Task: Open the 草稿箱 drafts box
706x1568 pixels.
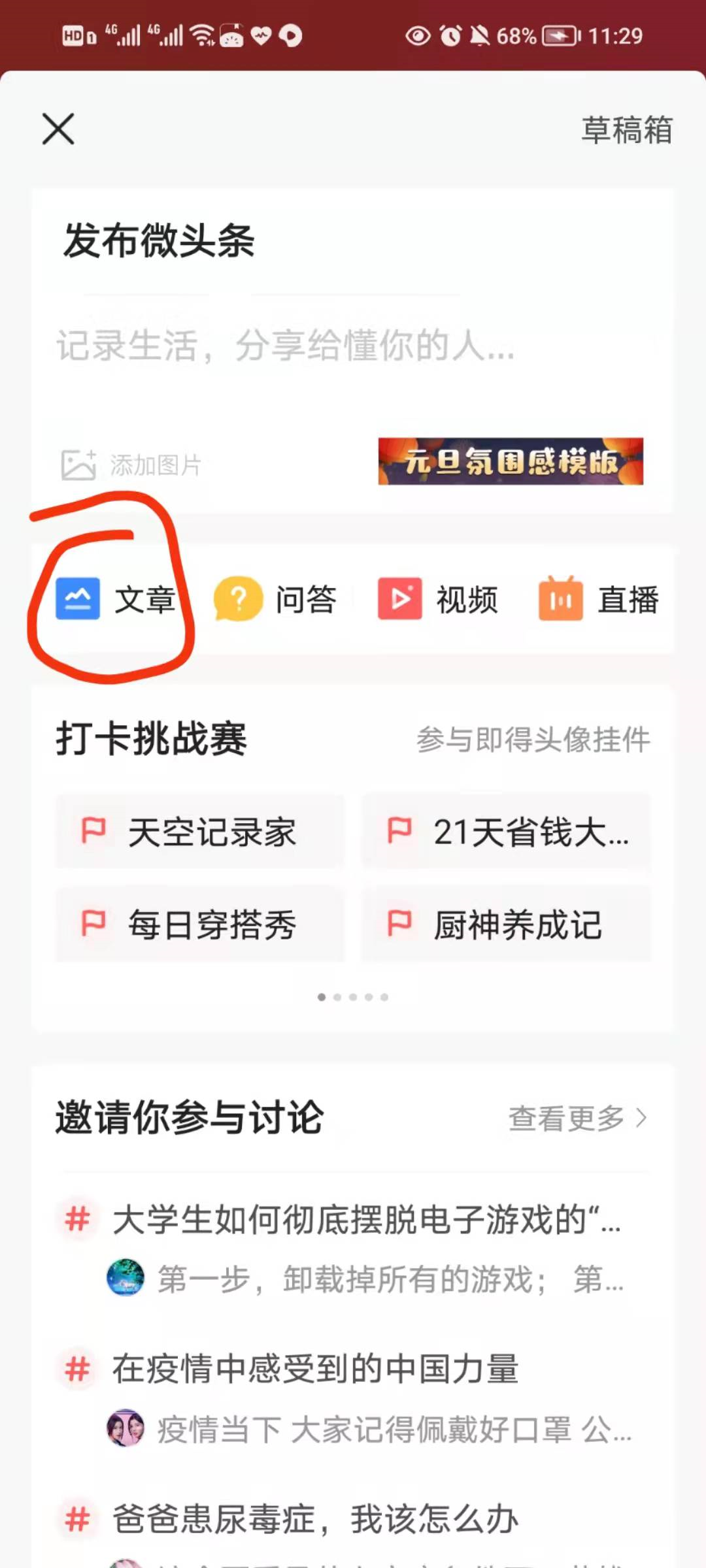Action: pyautogui.click(x=626, y=129)
